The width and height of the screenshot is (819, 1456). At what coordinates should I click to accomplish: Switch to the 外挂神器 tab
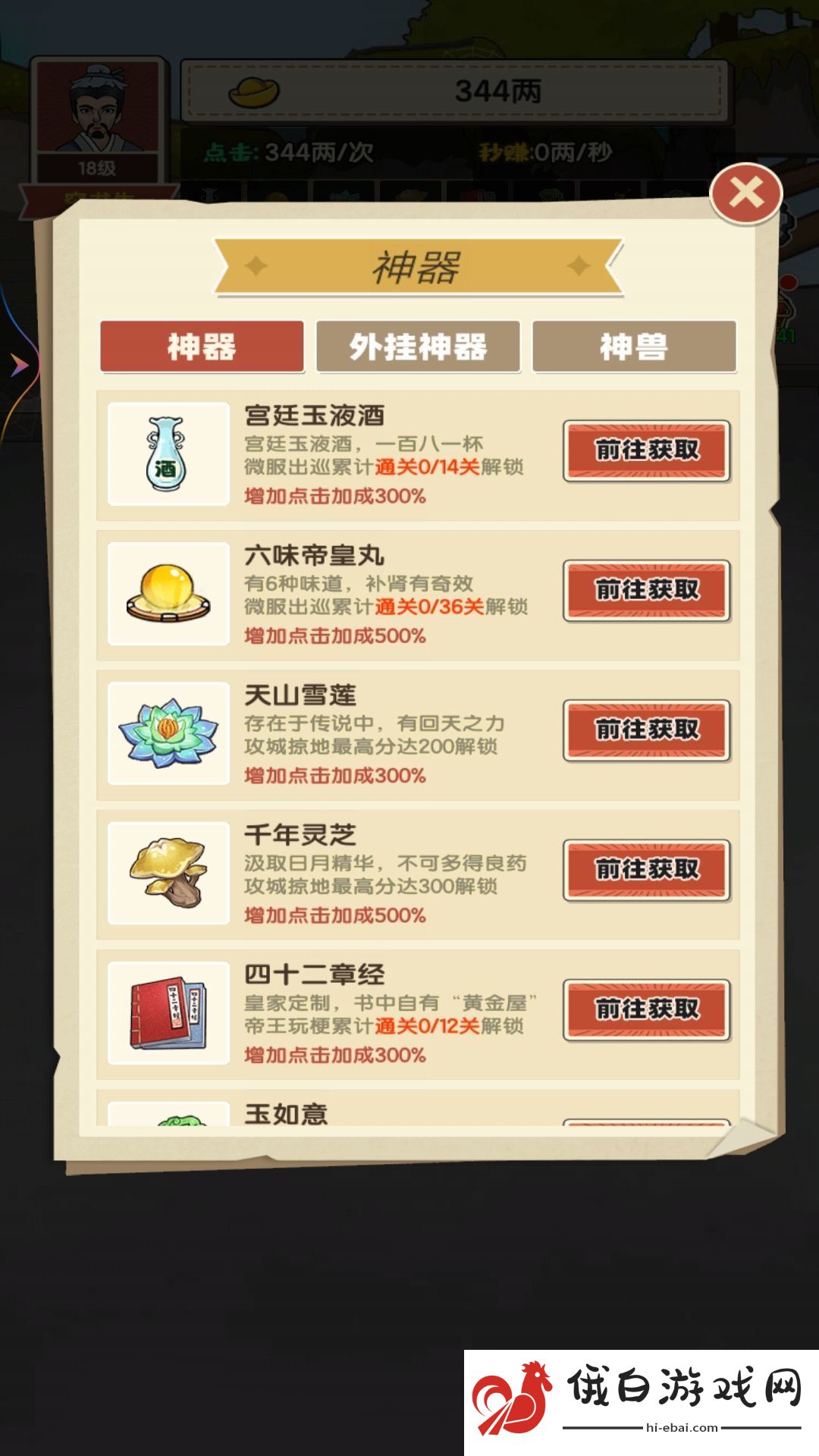pos(418,347)
